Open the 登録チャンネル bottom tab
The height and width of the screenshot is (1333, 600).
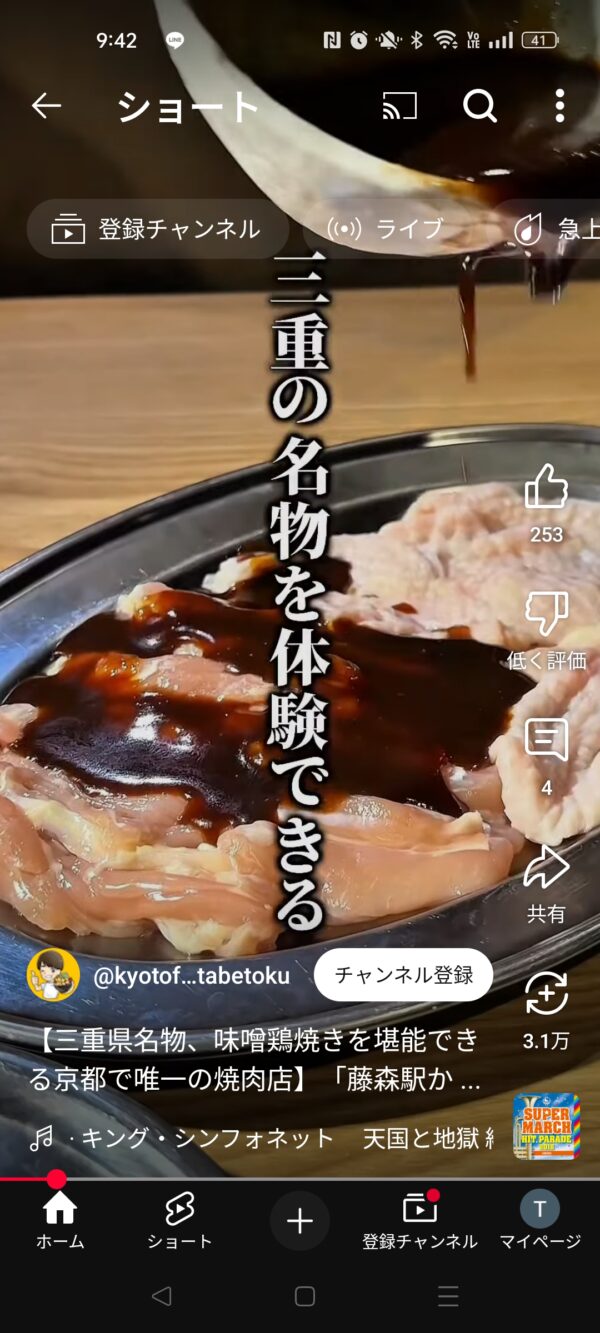[420, 1221]
